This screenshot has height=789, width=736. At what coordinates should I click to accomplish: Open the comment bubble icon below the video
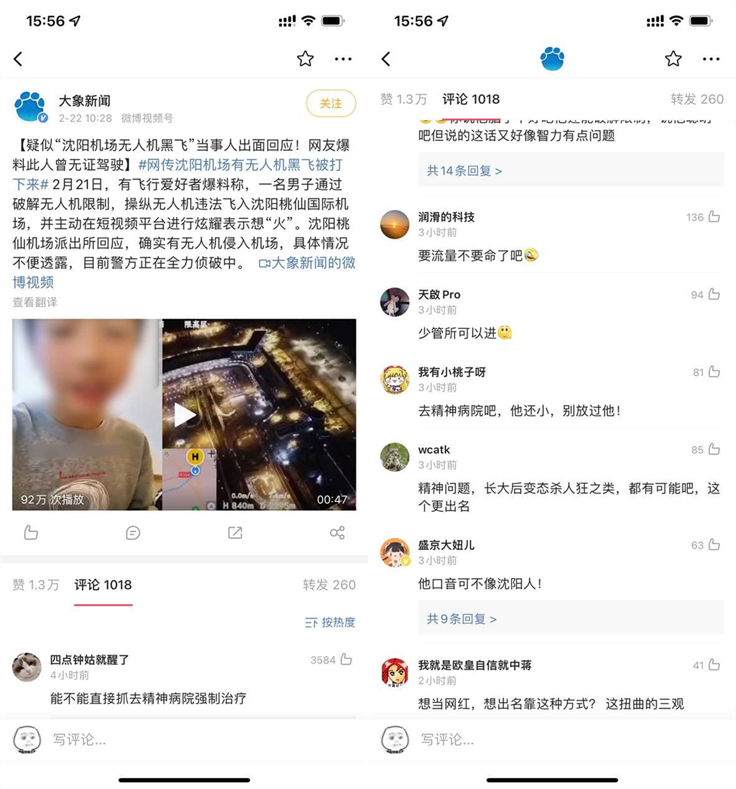[x=133, y=533]
